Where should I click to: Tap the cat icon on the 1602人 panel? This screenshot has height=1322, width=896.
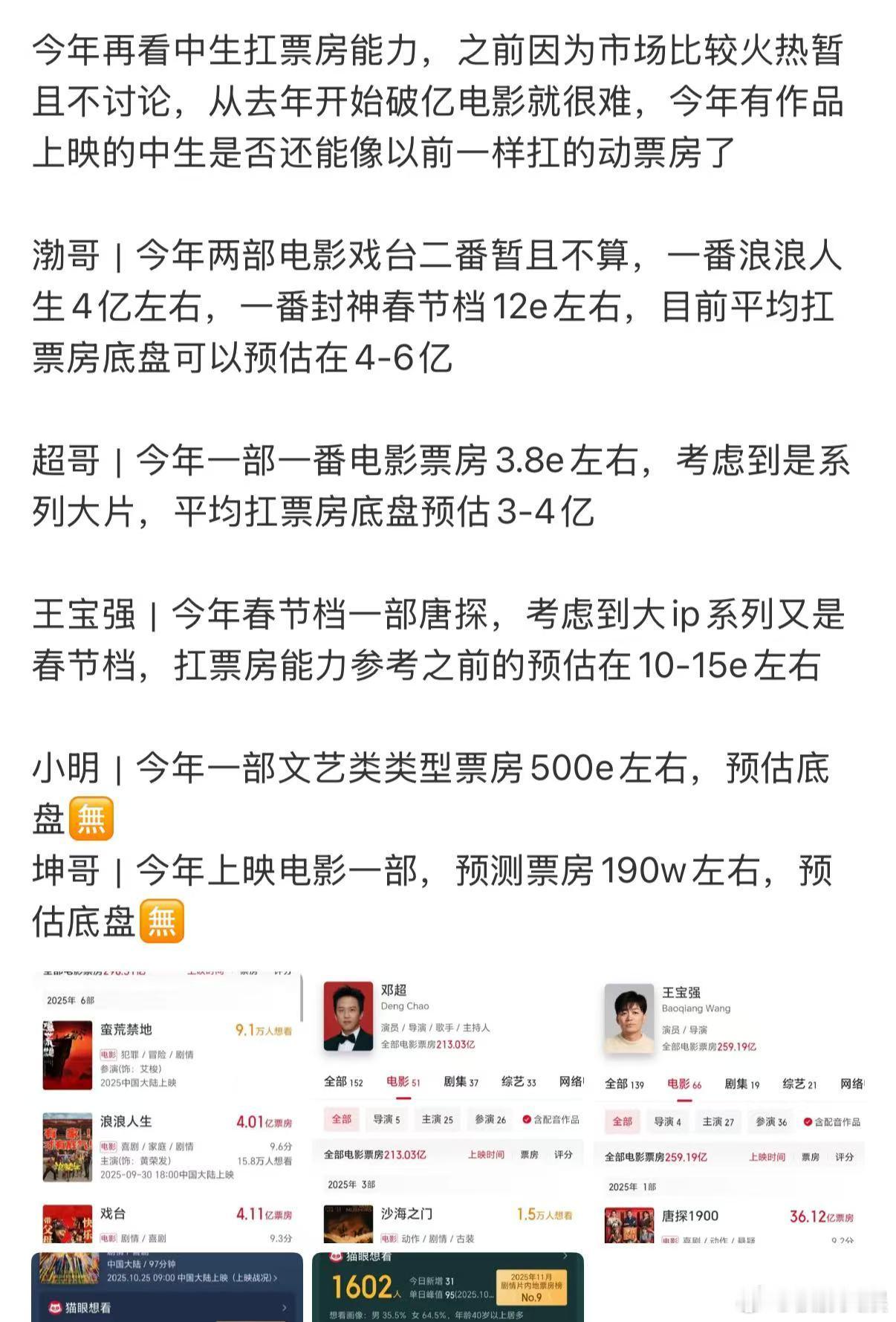point(335,1257)
